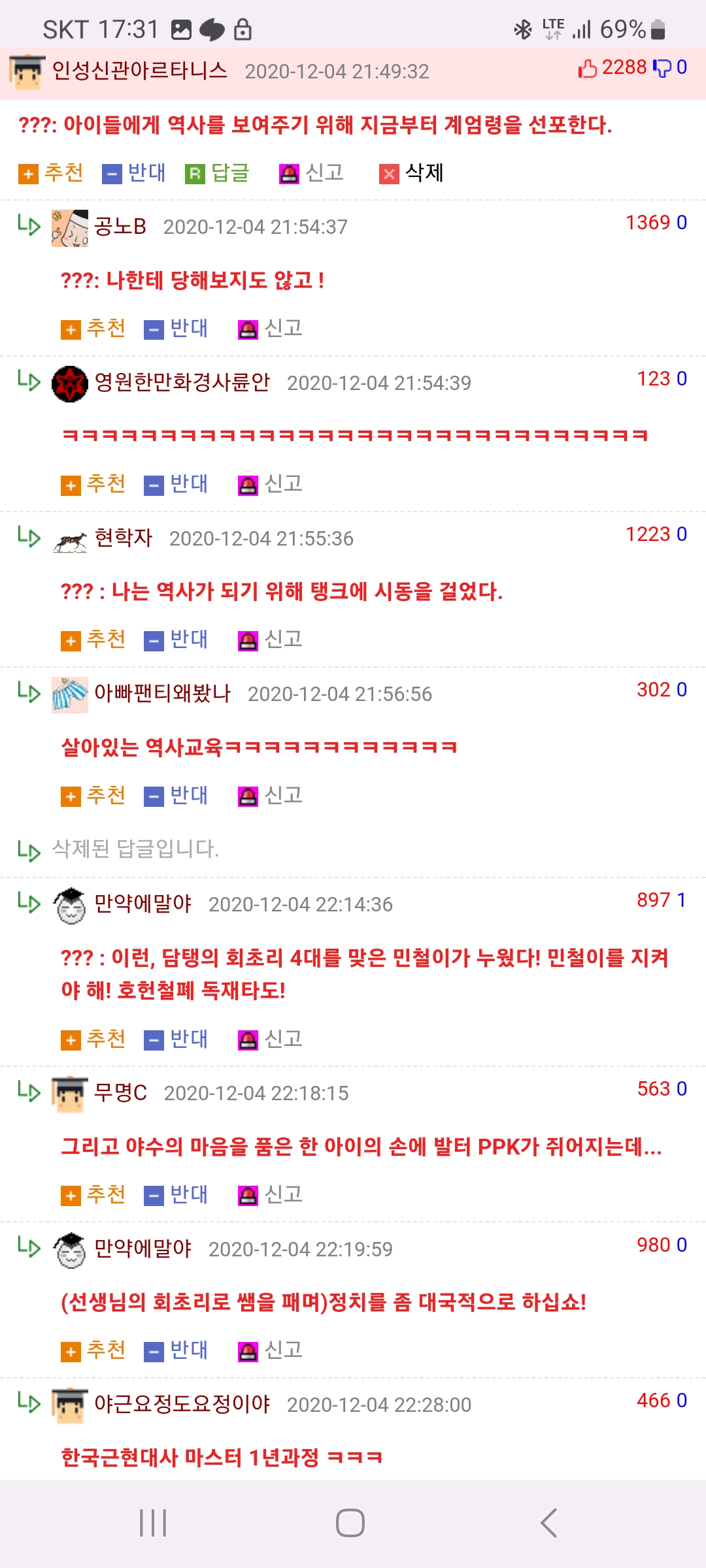Screen dimensions: 706x1568
Task: Tap 신고 on 만약에말야's 22:19:59 reply
Action: point(270,1350)
